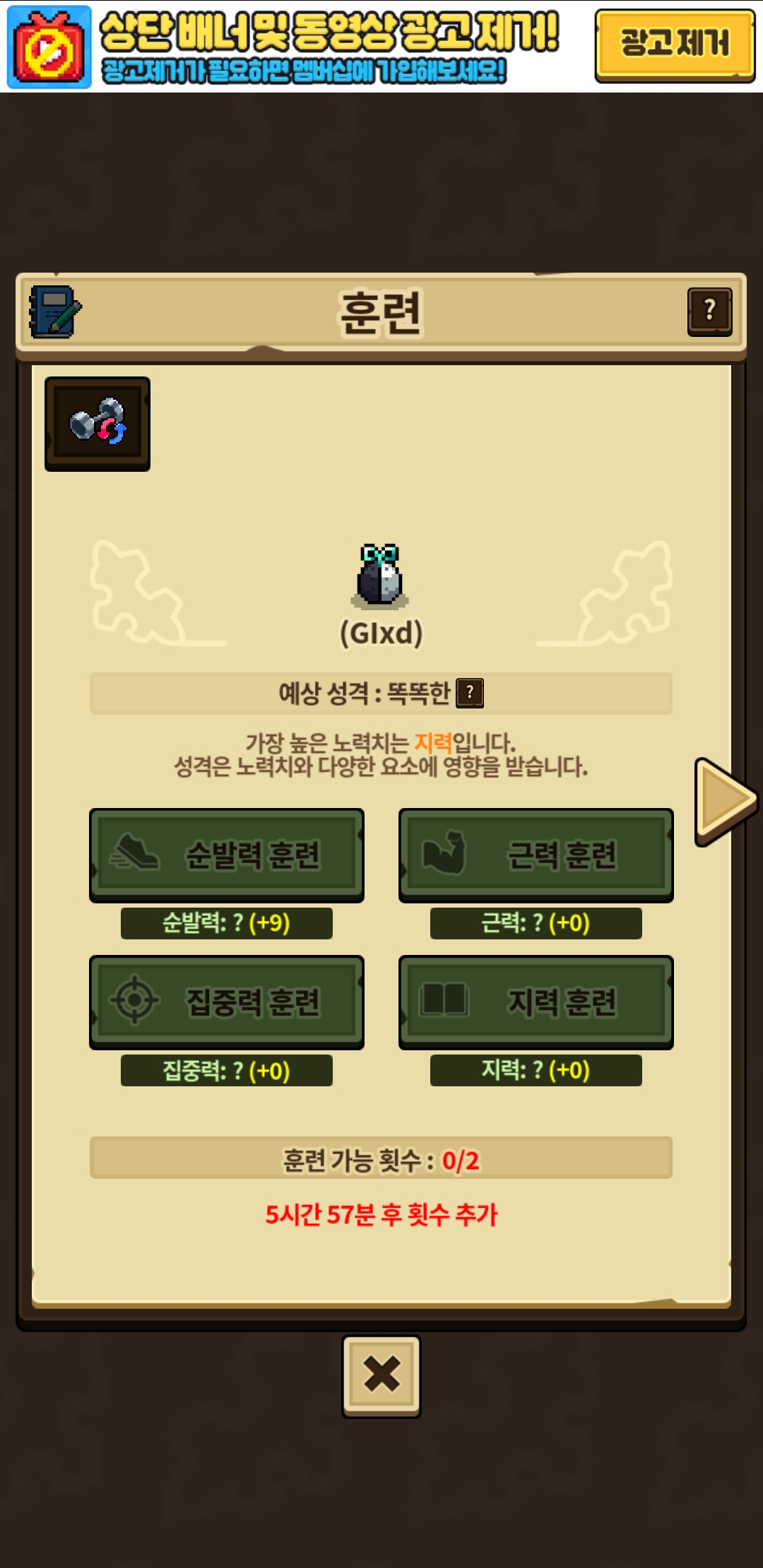
Task: Start 근력 훈련
Action: pos(536,855)
